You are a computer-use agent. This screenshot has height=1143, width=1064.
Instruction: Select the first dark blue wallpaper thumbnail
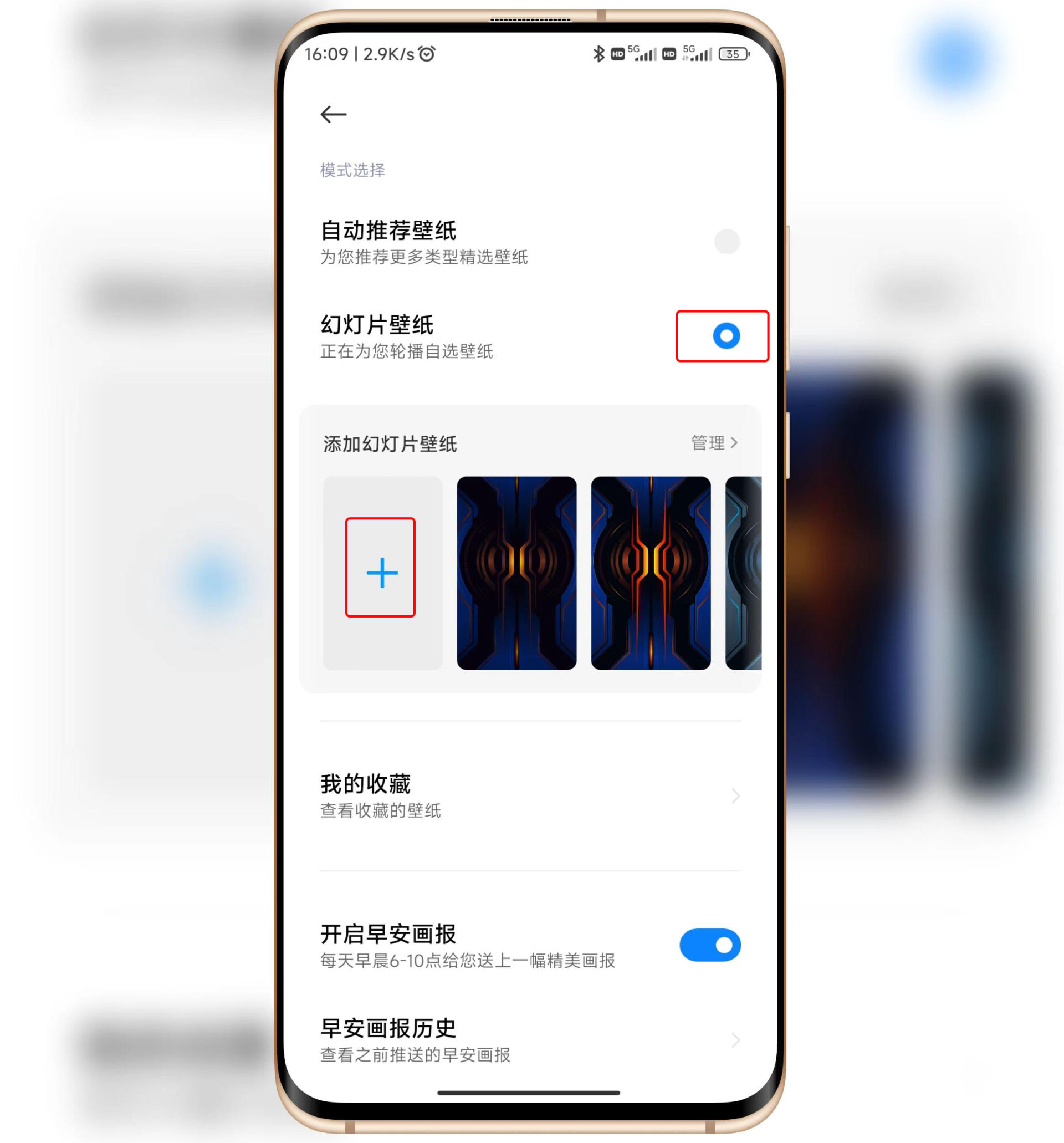(515, 573)
